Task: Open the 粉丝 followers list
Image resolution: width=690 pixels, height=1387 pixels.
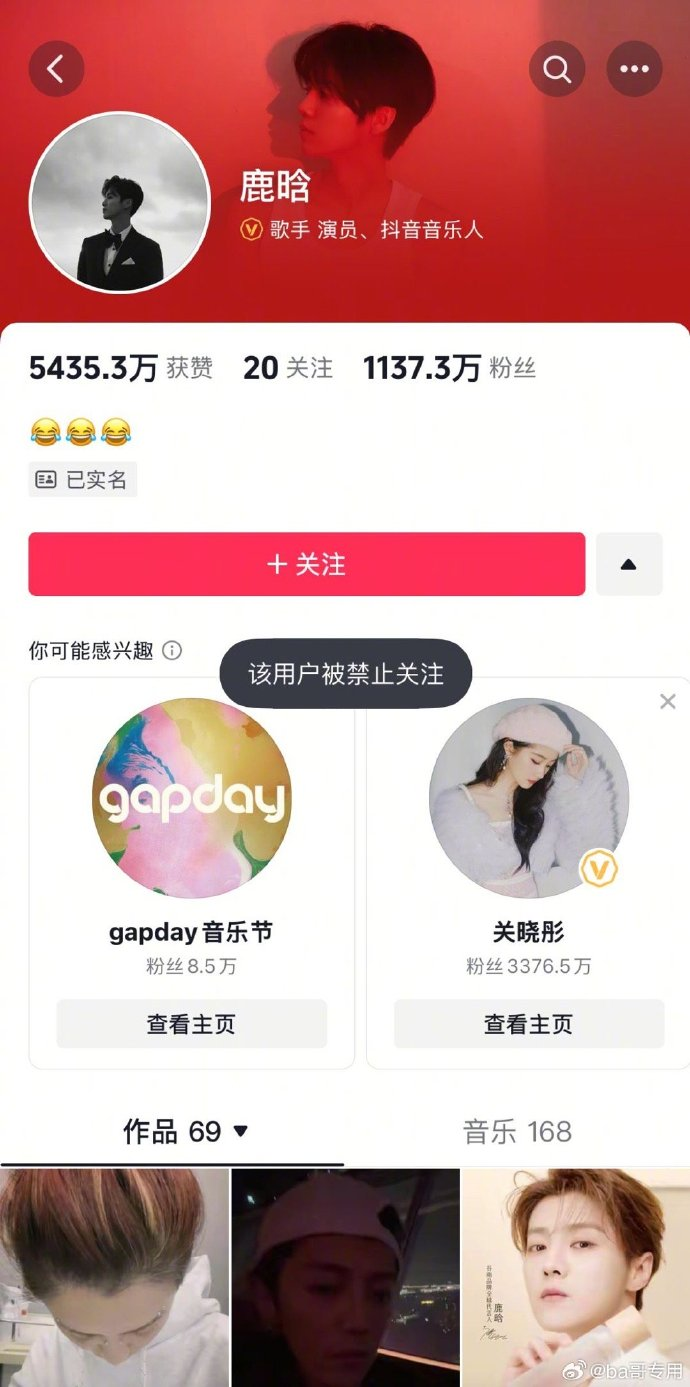Action: (449, 368)
